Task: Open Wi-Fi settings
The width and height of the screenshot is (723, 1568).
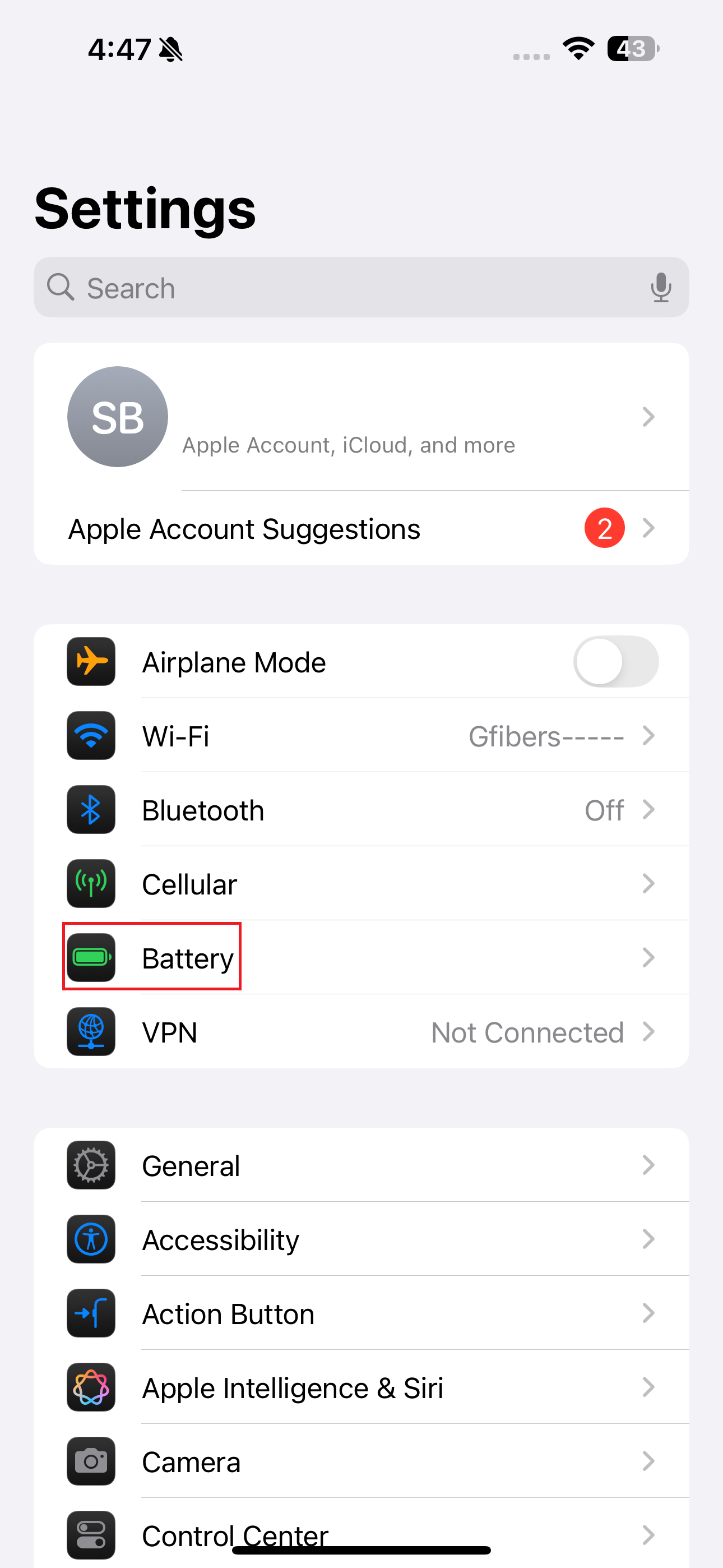Action: pyautogui.click(x=360, y=736)
